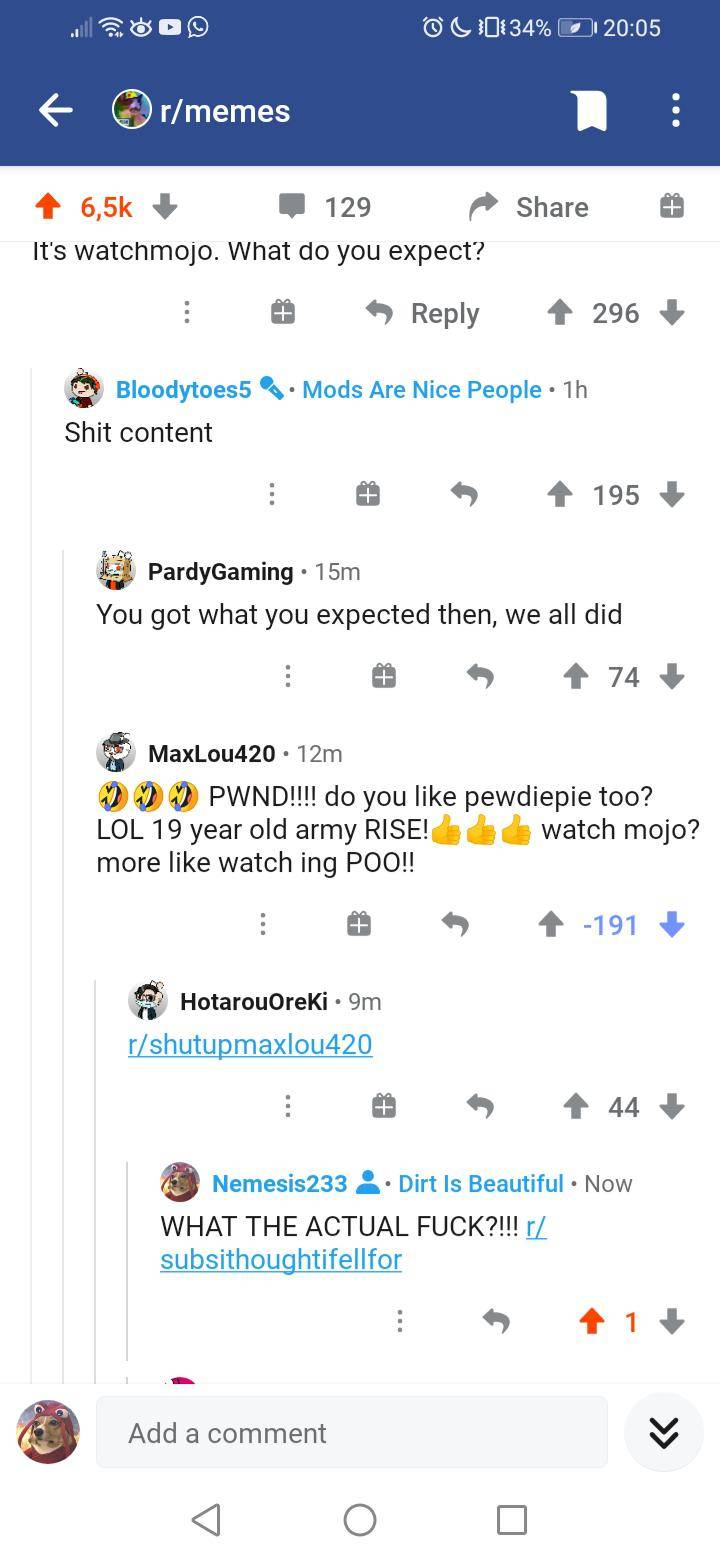Viewport: 720px width, 1560px height.
Task: Open the r/shutupmaxlou420 link
Action: pos(250,1044)
